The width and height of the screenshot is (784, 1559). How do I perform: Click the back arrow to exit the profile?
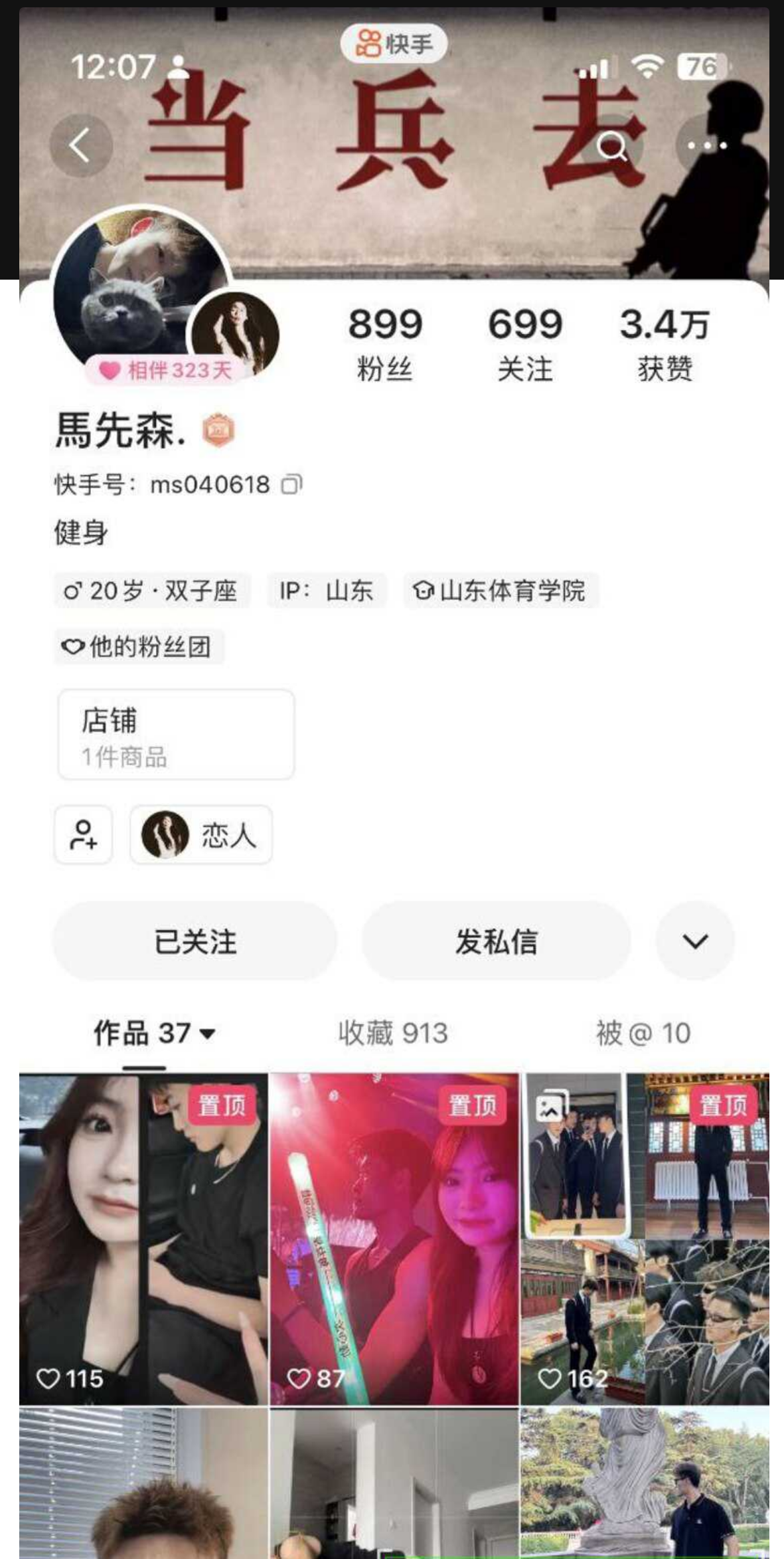pos(80,145)
